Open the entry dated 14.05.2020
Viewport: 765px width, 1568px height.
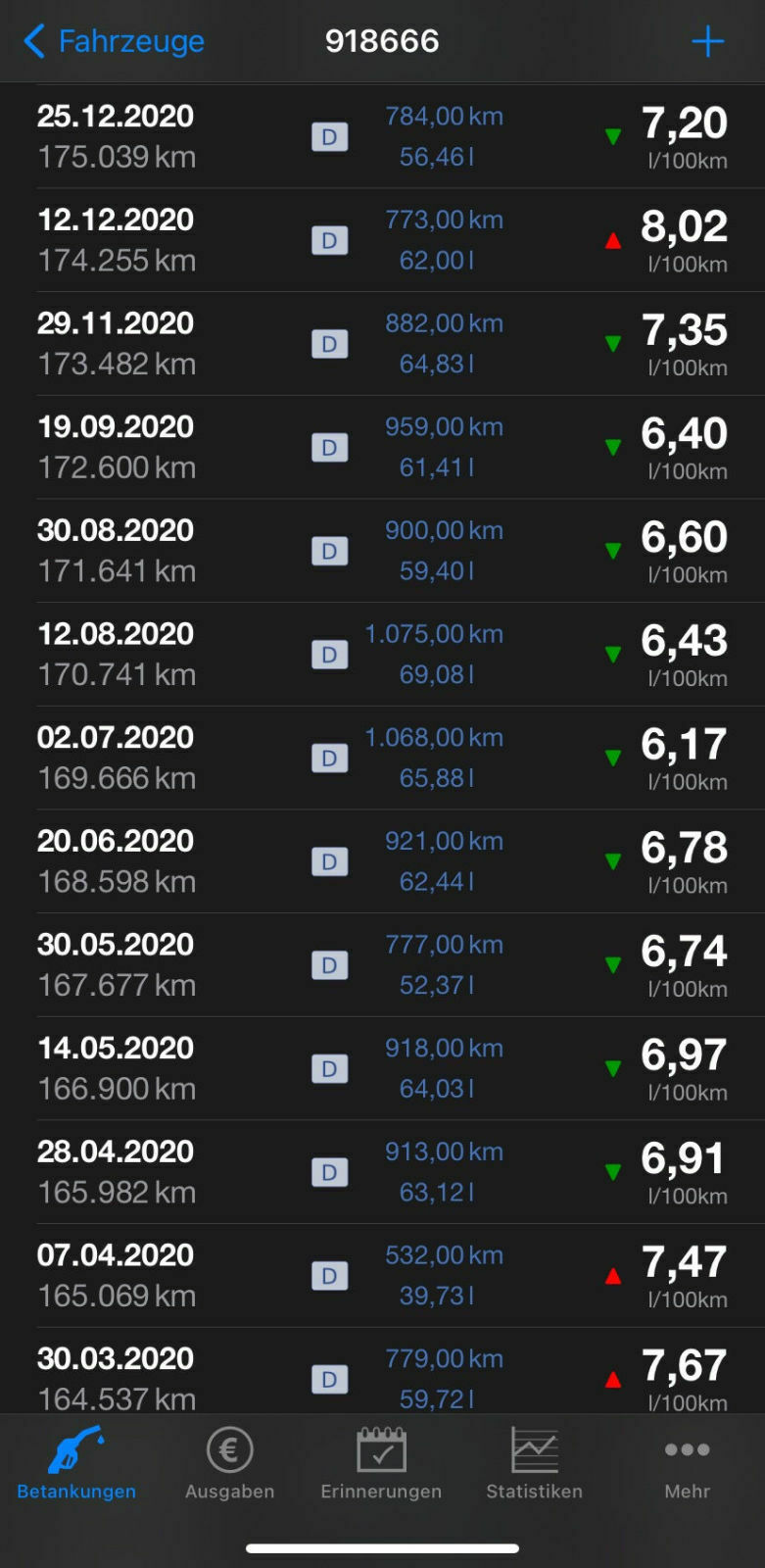pos(382,1068)
